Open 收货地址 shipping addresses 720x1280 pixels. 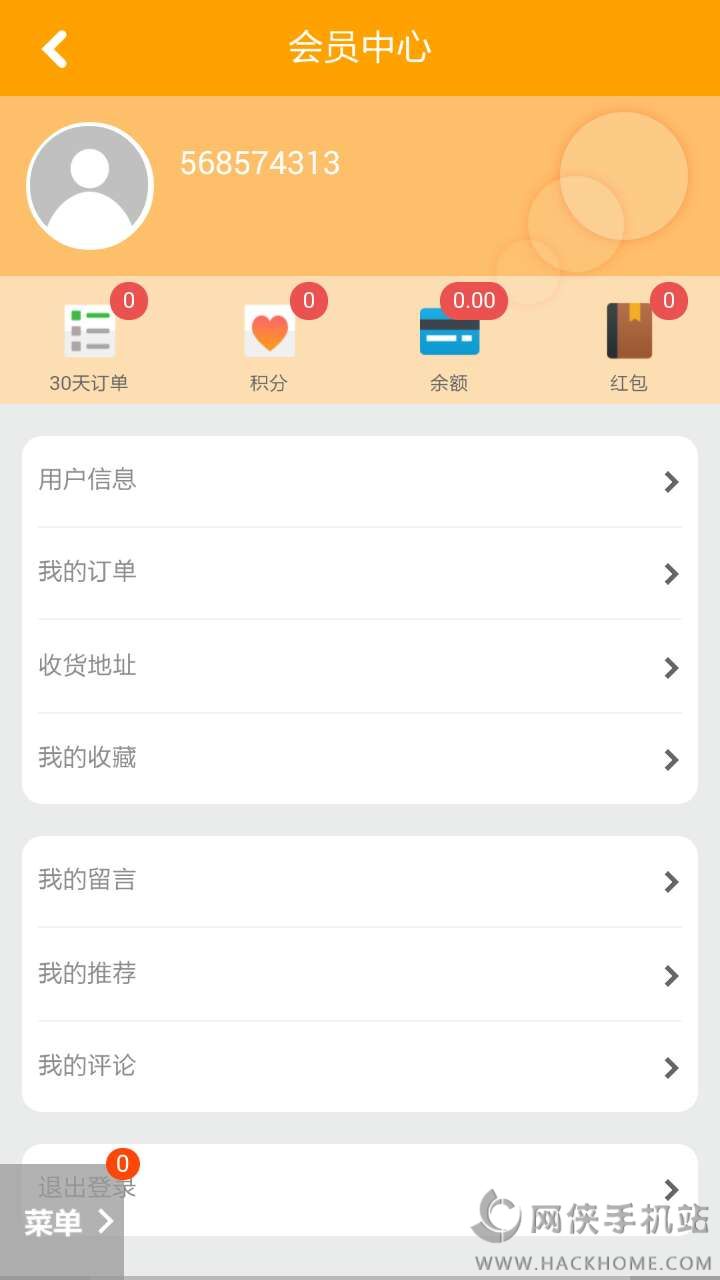360,666
